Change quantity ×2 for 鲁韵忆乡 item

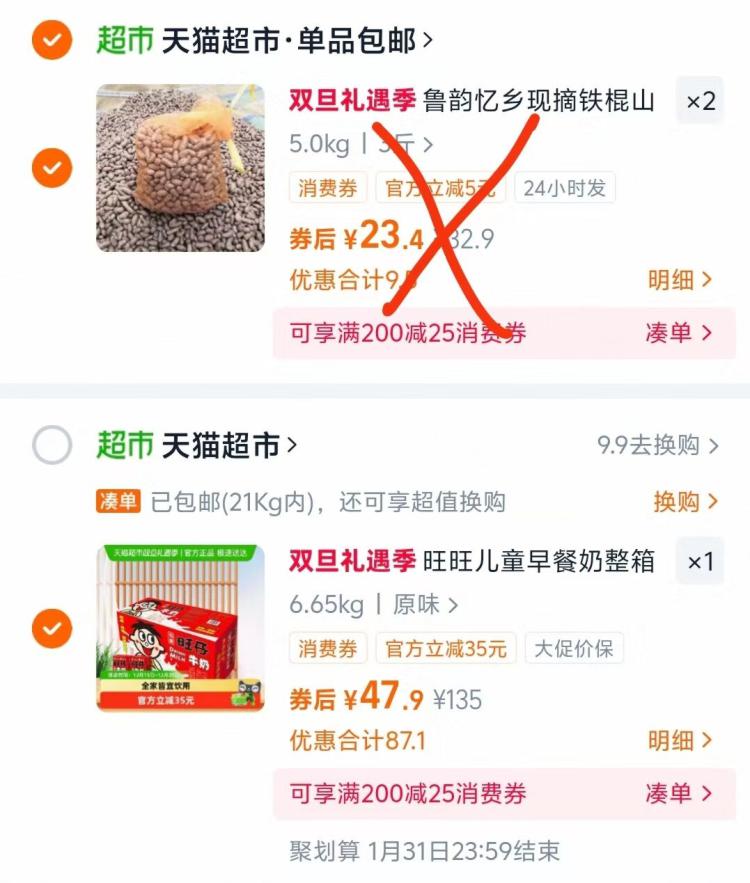tap(700, 101)
